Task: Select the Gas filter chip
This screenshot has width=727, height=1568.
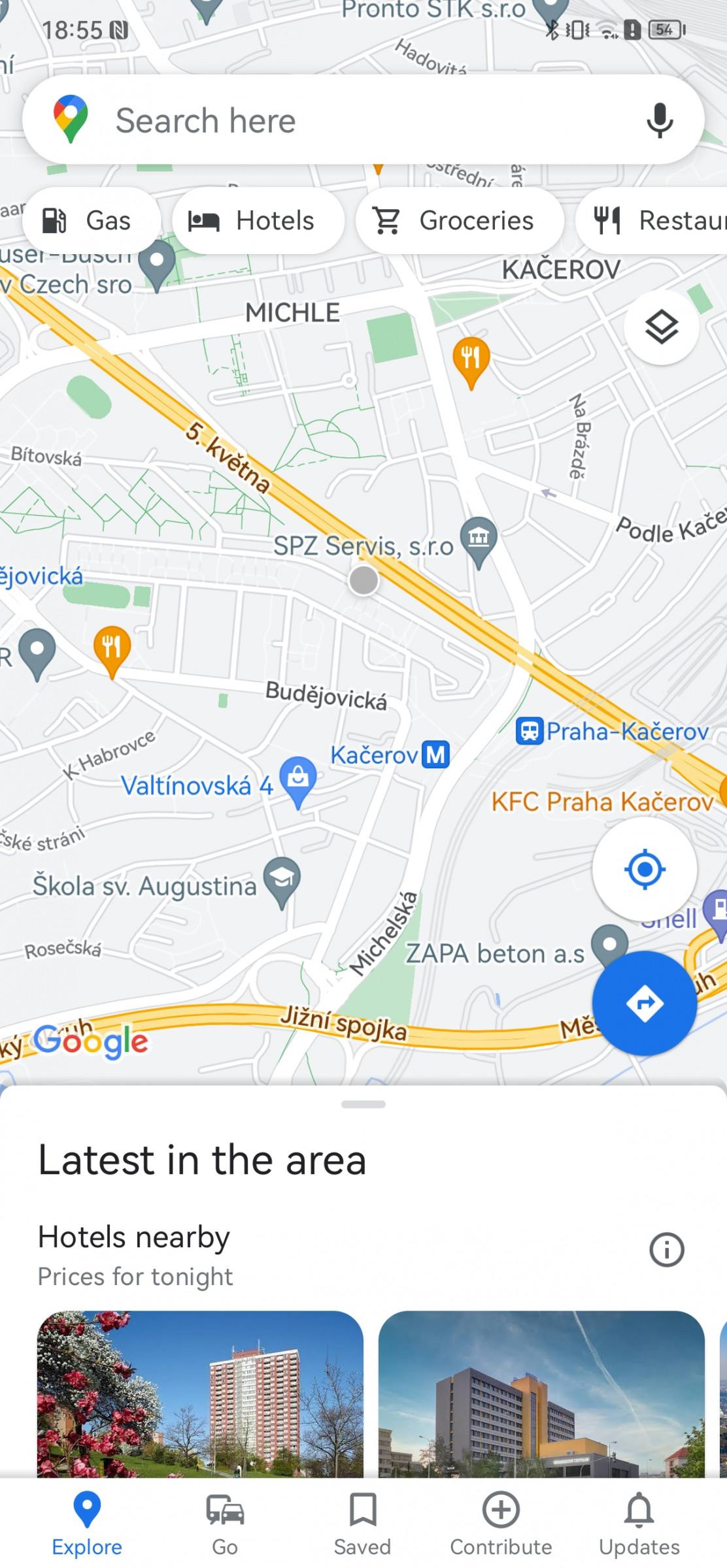Action: coord(92,221)
